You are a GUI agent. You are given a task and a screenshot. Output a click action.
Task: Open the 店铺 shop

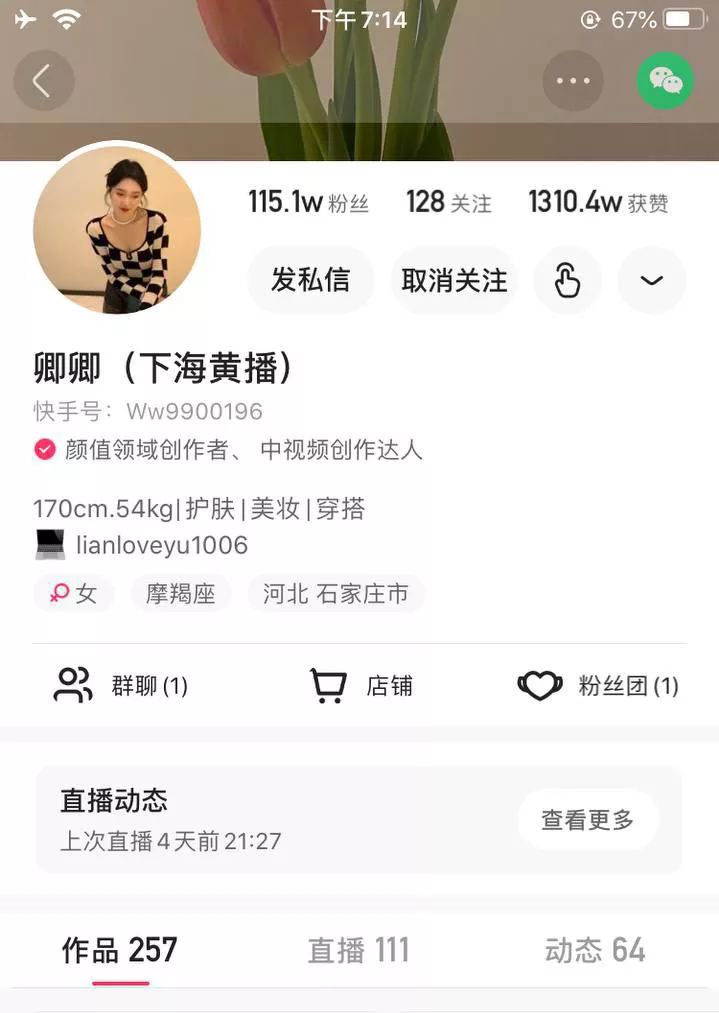[x=361, y=686]
